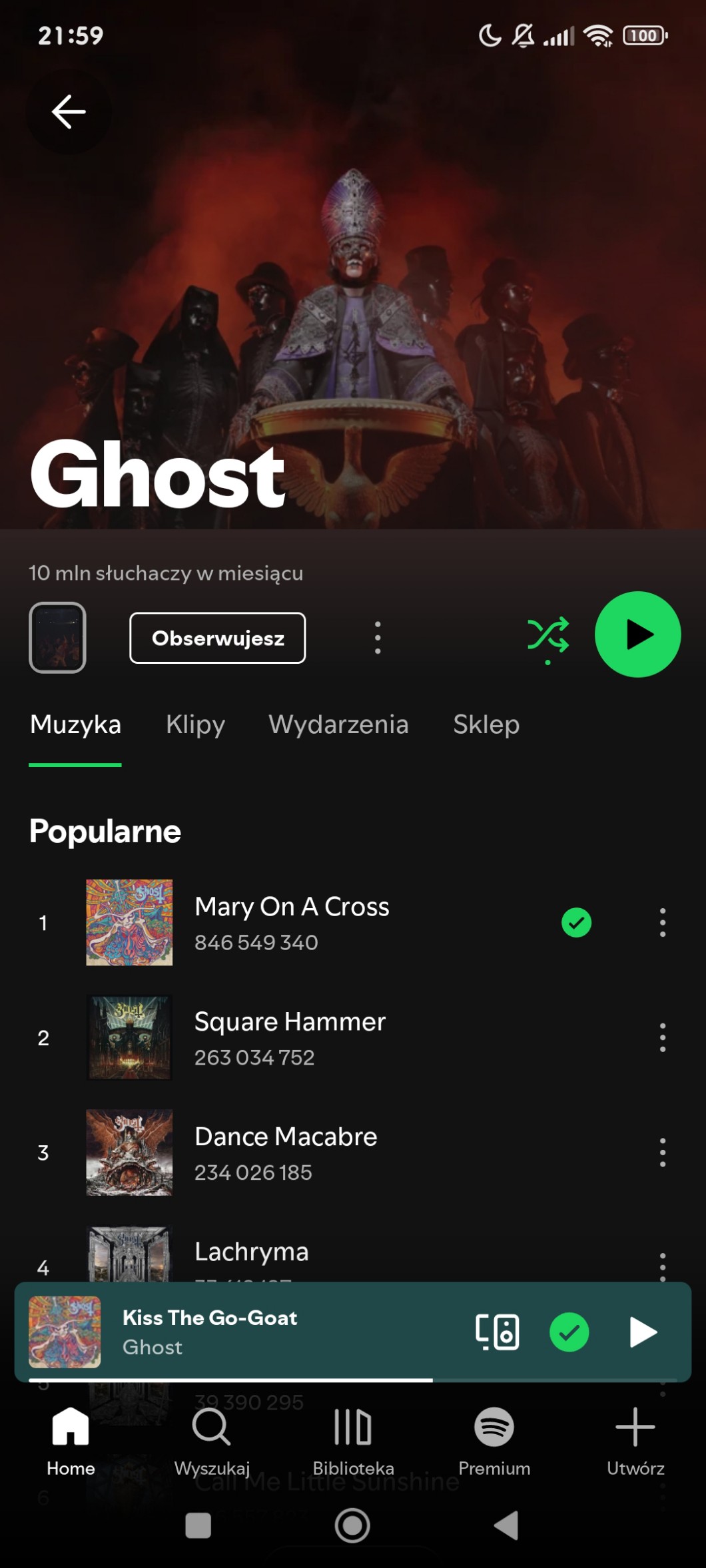This screenshot has width=706, height=1568.
Task: Switch to the Wydarzenia tab
Action: click(x=338, y=724)
